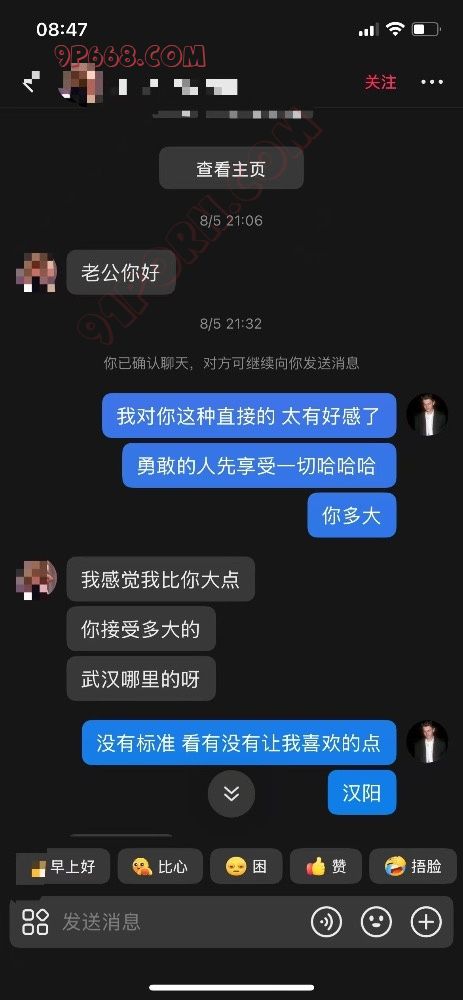Send the 捂脸 quick reply
The height and width of the screenshot is (1000, 463).
(413, 866)
